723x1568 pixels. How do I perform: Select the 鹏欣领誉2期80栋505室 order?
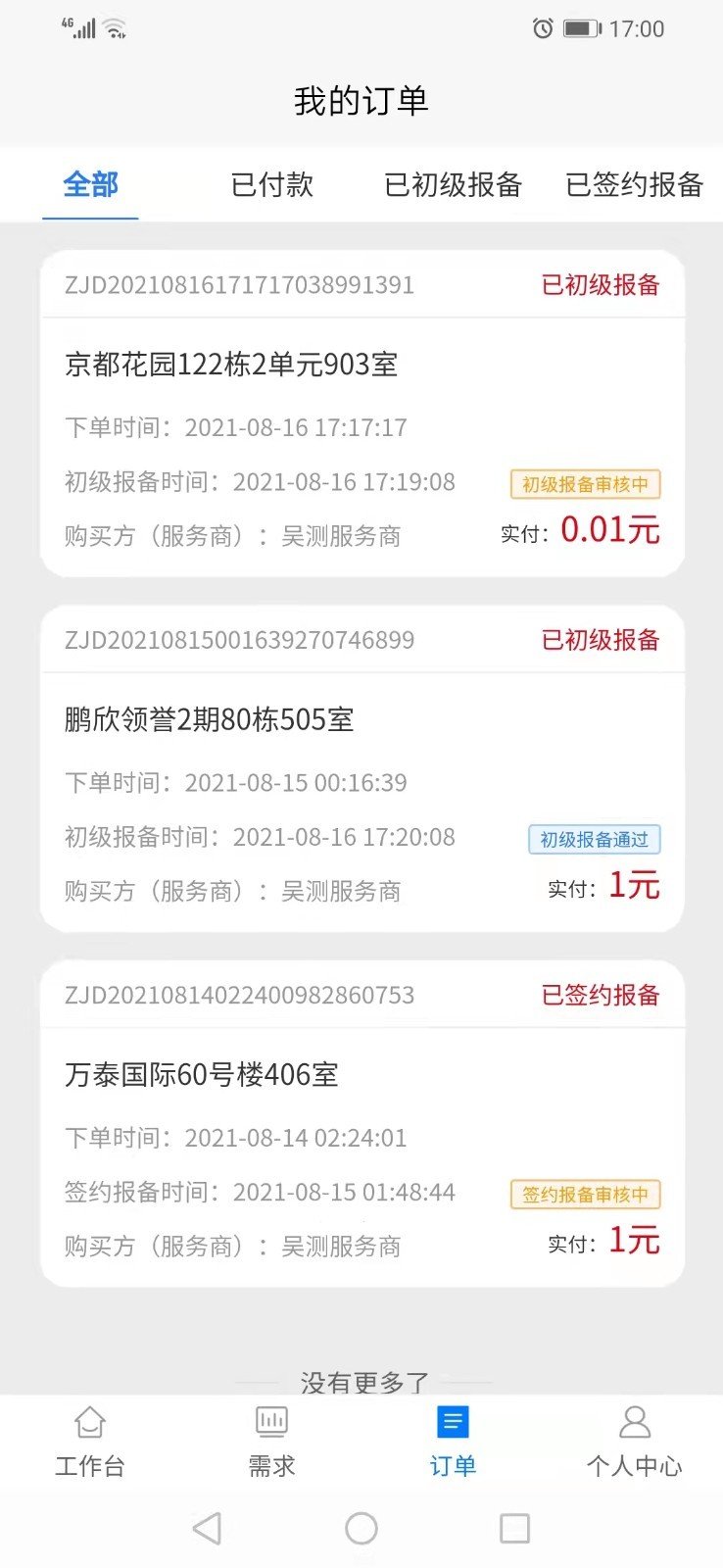pos(208,719)
